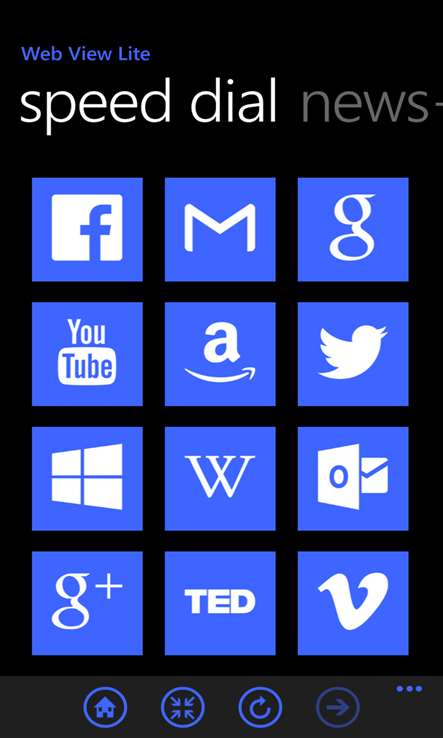443x738 pixels.
Task: Open the Facebook speed dial tile
Action: coord(87,229)
